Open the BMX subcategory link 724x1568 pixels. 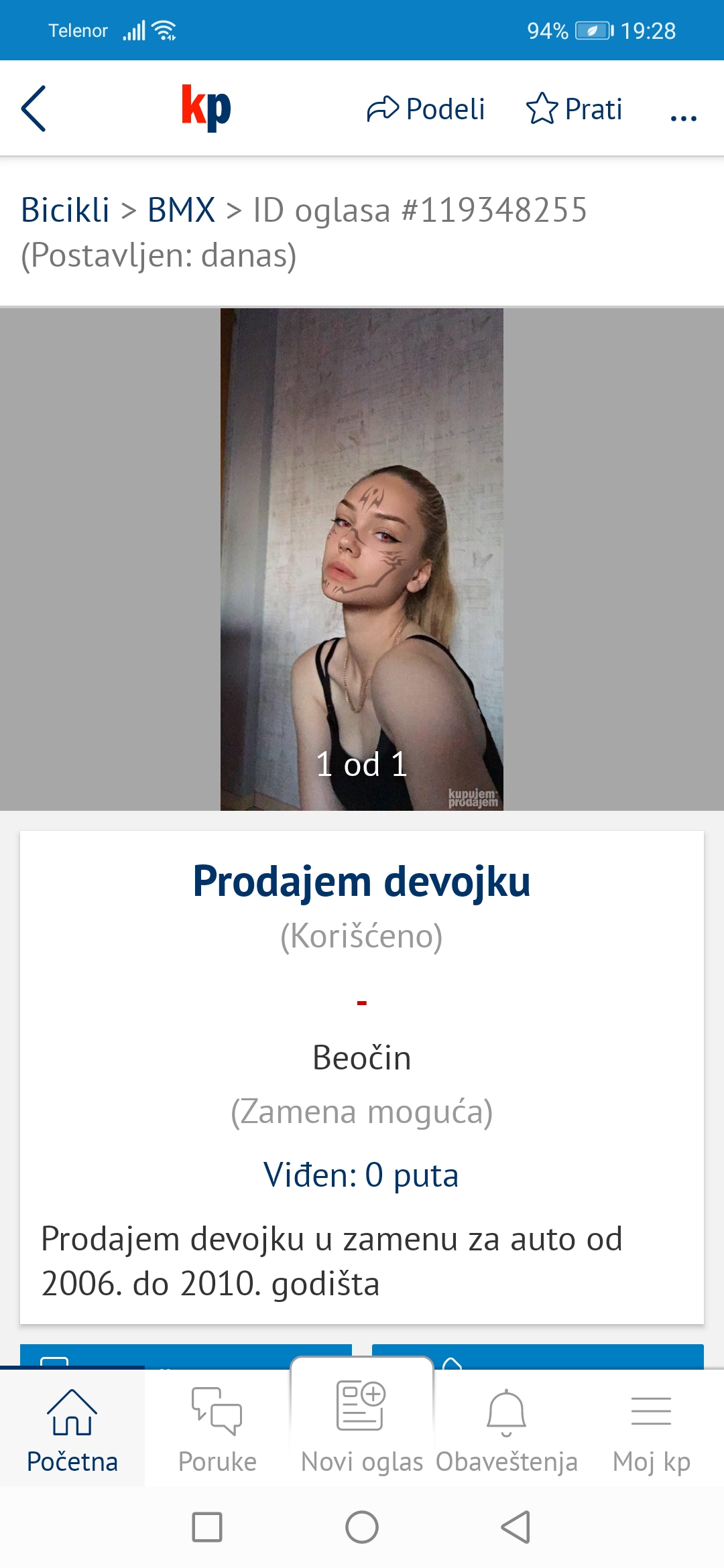click(x=181, y=210)
